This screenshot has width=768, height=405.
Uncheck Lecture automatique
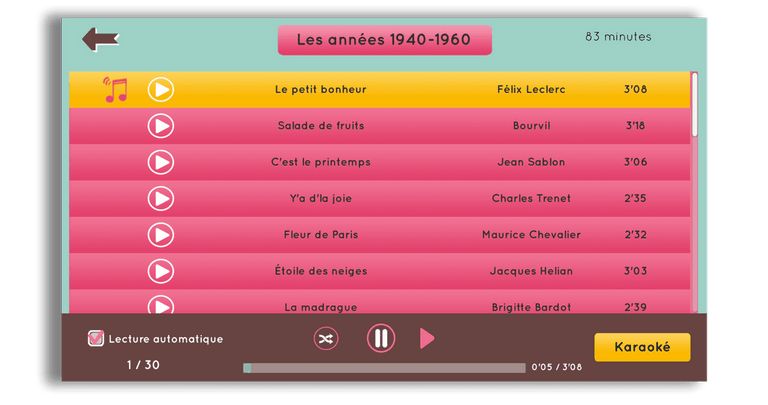pos(96,339)
